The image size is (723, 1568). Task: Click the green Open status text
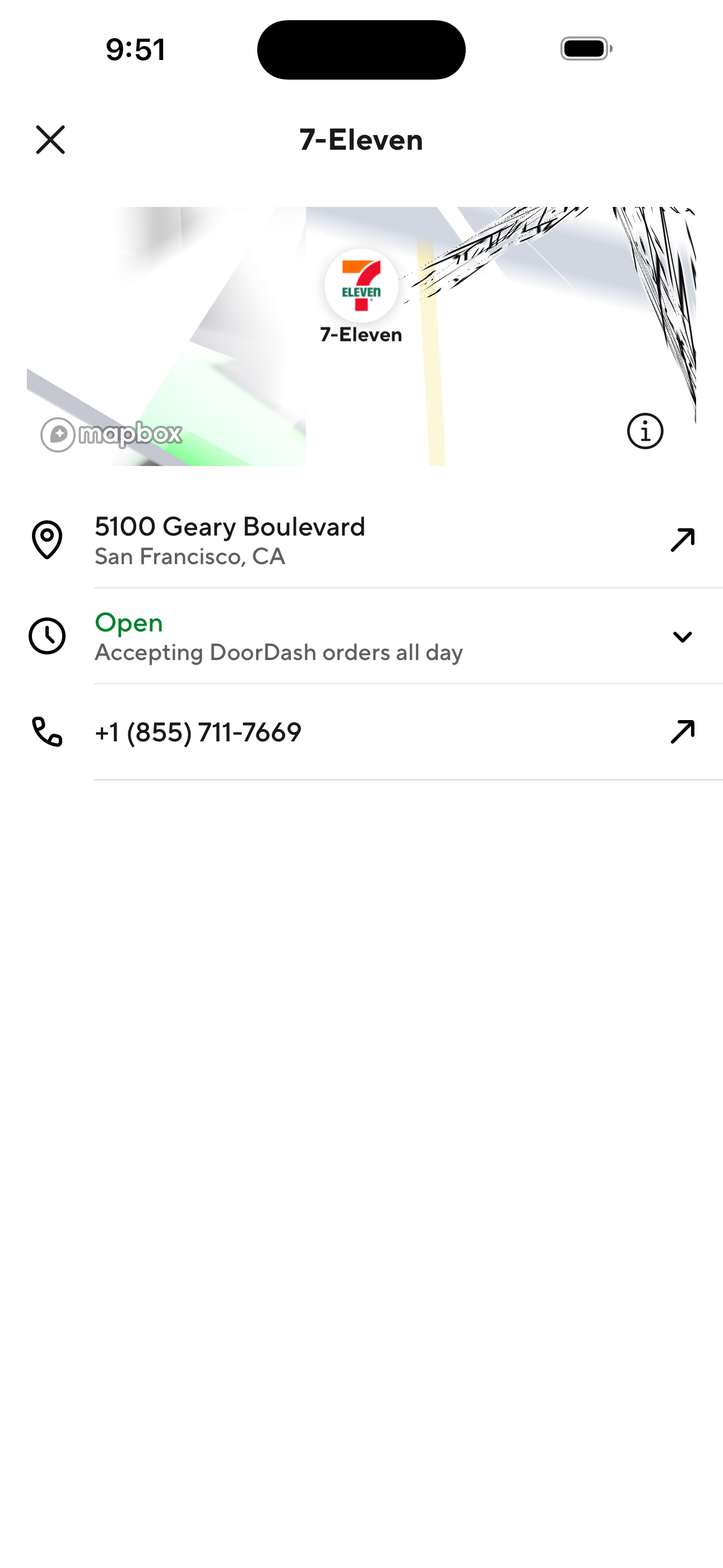128,622
